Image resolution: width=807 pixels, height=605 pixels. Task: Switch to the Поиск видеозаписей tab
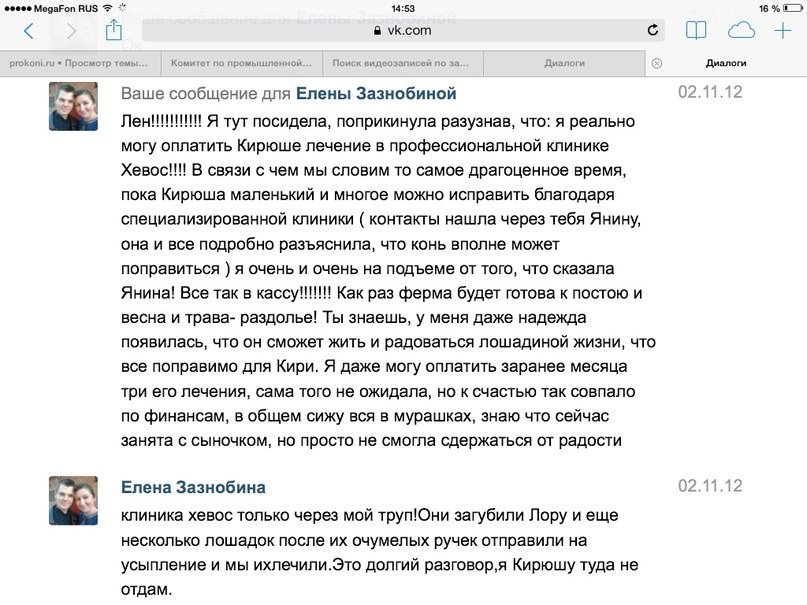[x=403, y=63]
